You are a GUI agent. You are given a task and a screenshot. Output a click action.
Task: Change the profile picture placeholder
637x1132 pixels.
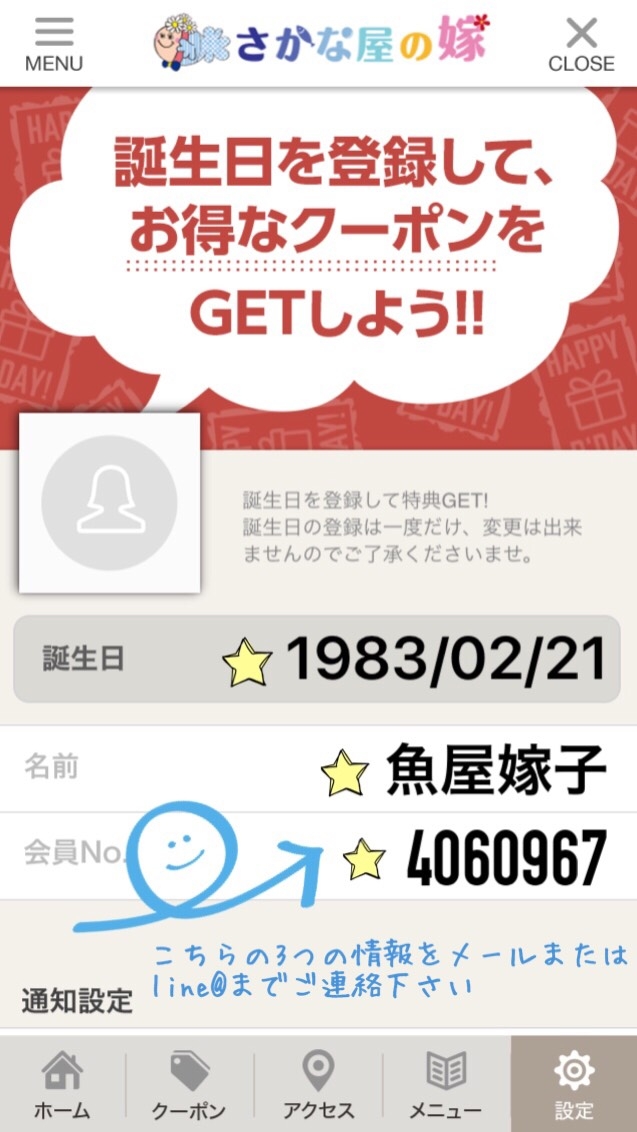click(x=110, y=502)
